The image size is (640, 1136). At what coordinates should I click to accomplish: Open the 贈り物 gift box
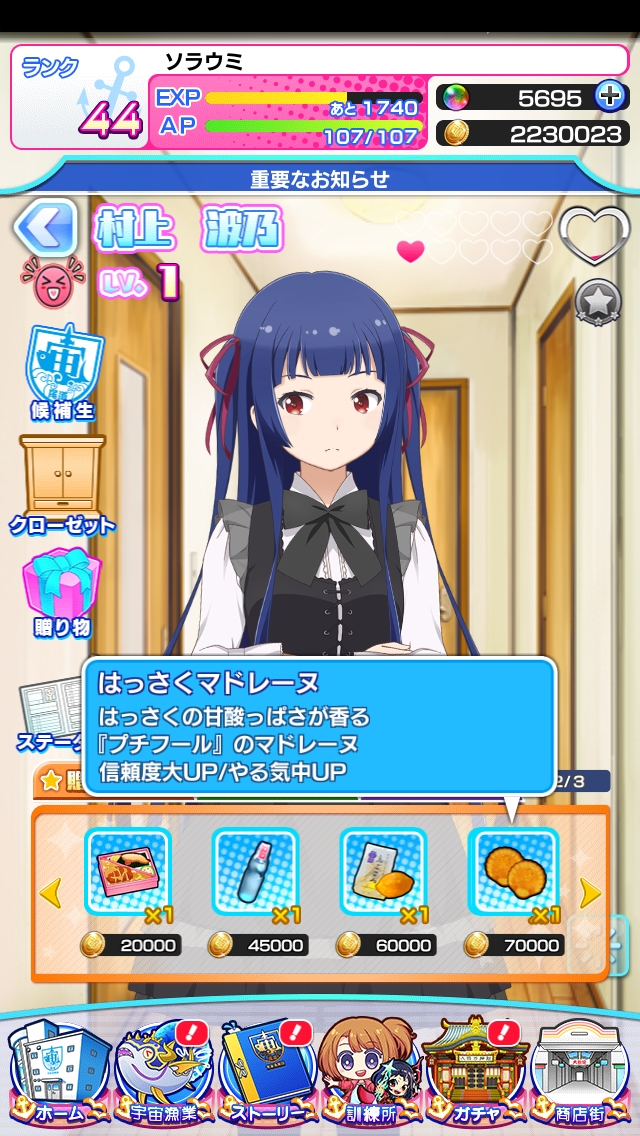(62, 591)
